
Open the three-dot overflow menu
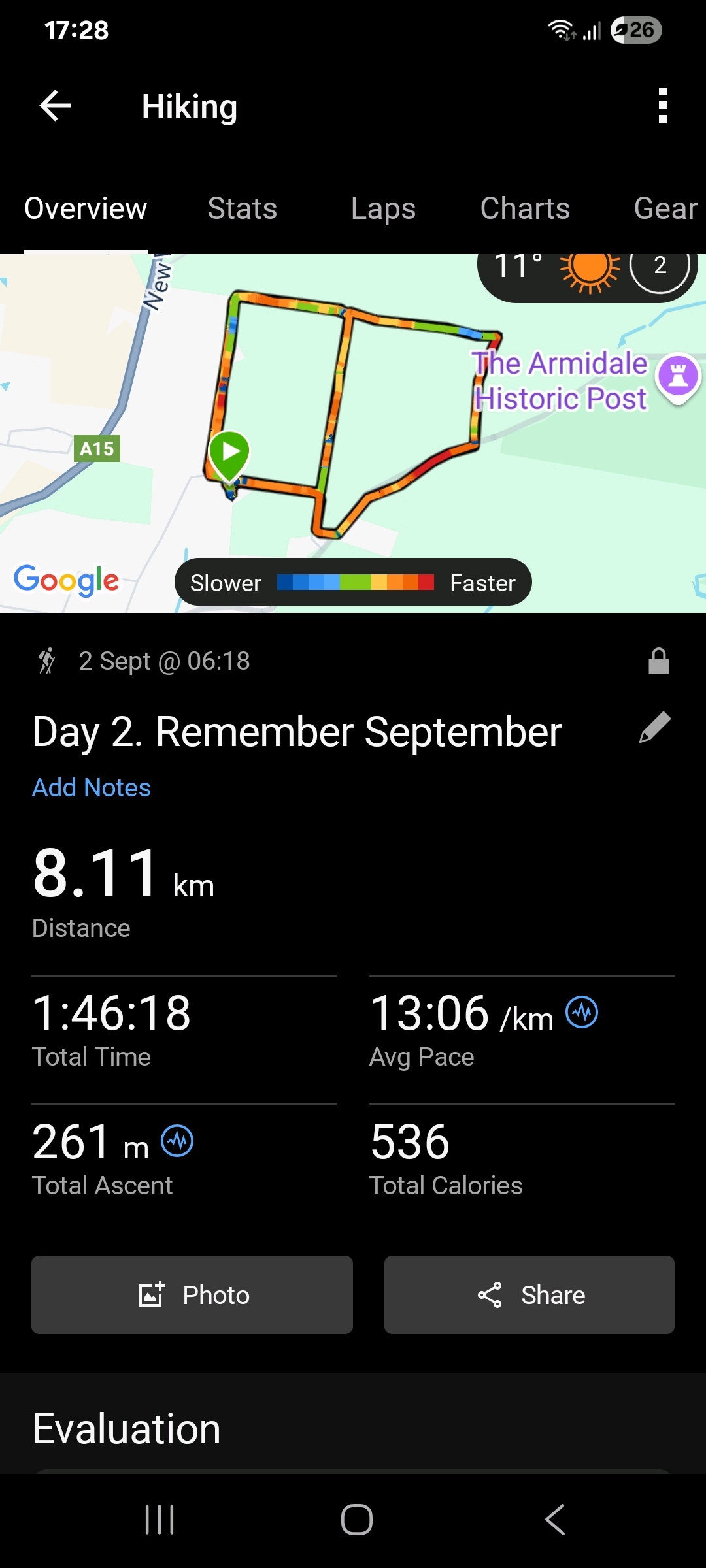click(663, 106)
